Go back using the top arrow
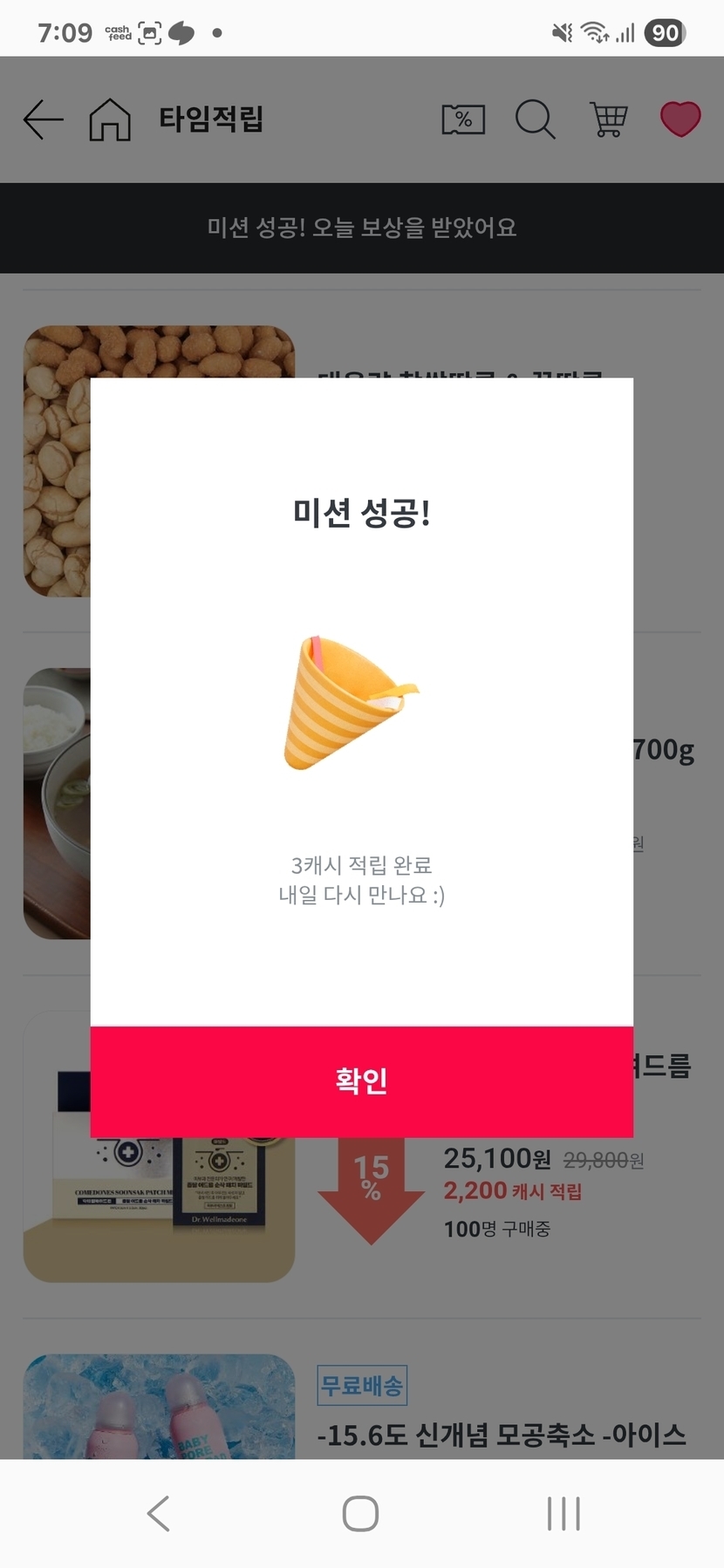The height and width of the screenshot is (1568, 724). pos(43,119)
